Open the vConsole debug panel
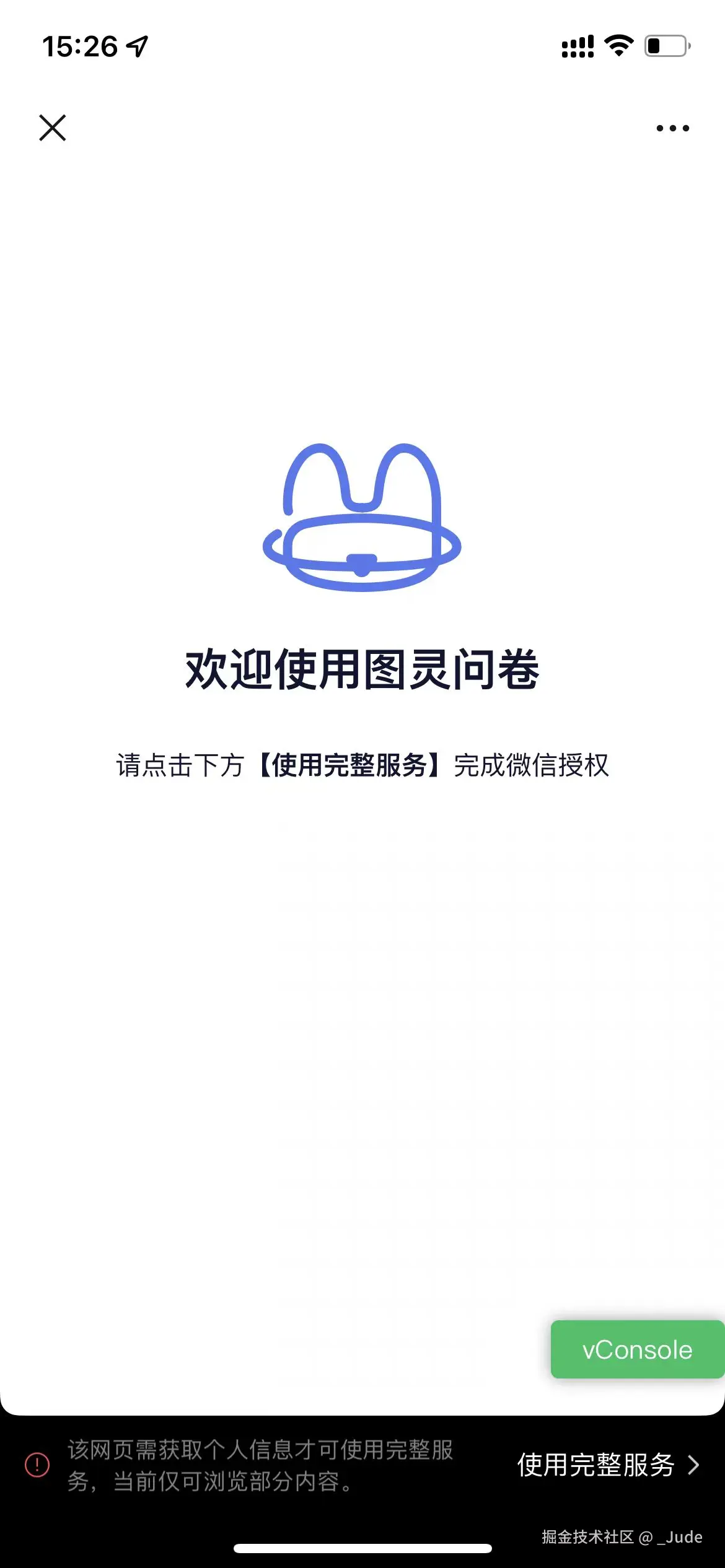This screenshot has height=1568, width=725. (x=637, y=1349)
